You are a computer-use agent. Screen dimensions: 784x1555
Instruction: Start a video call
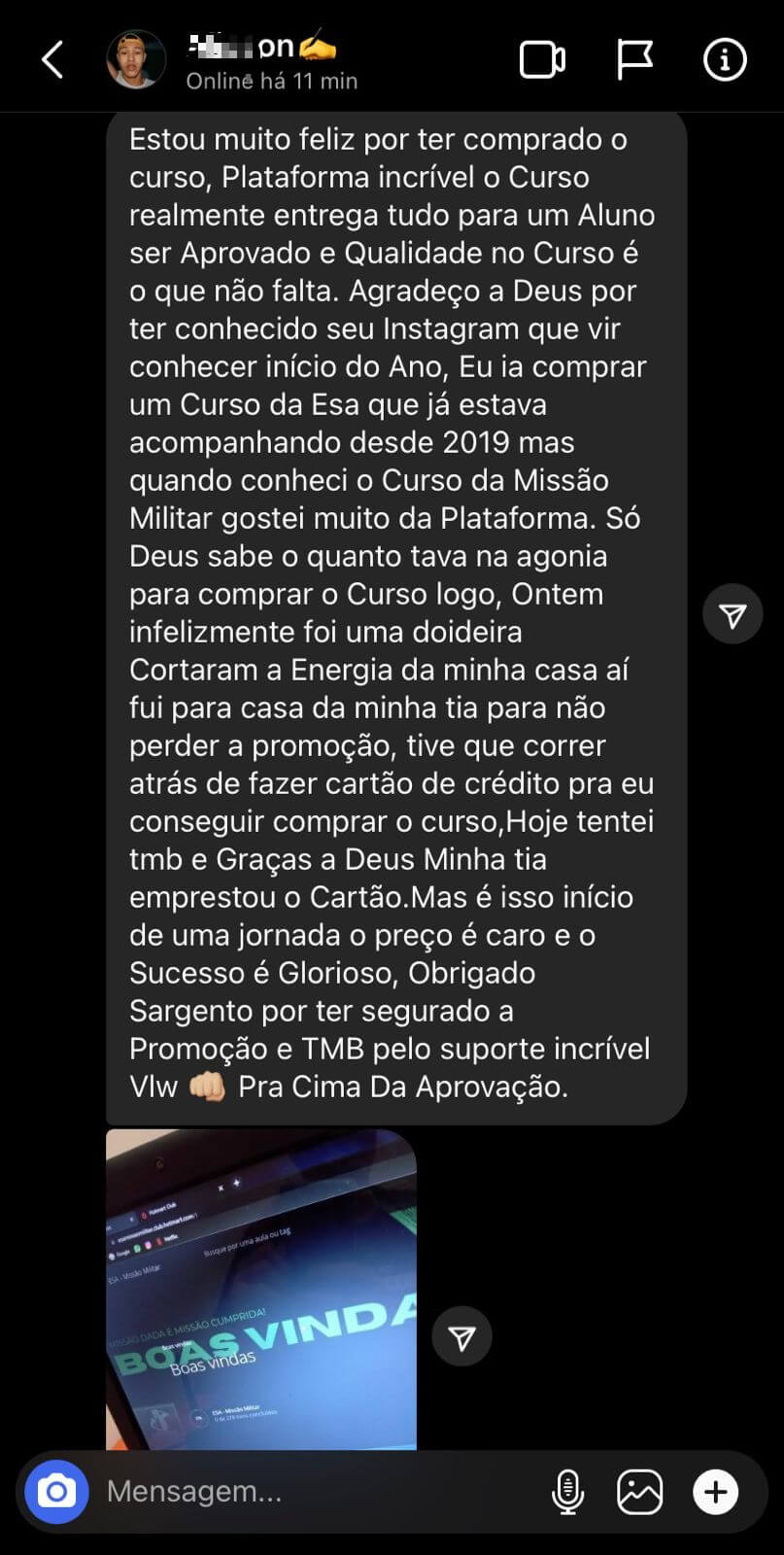[542, 59]
